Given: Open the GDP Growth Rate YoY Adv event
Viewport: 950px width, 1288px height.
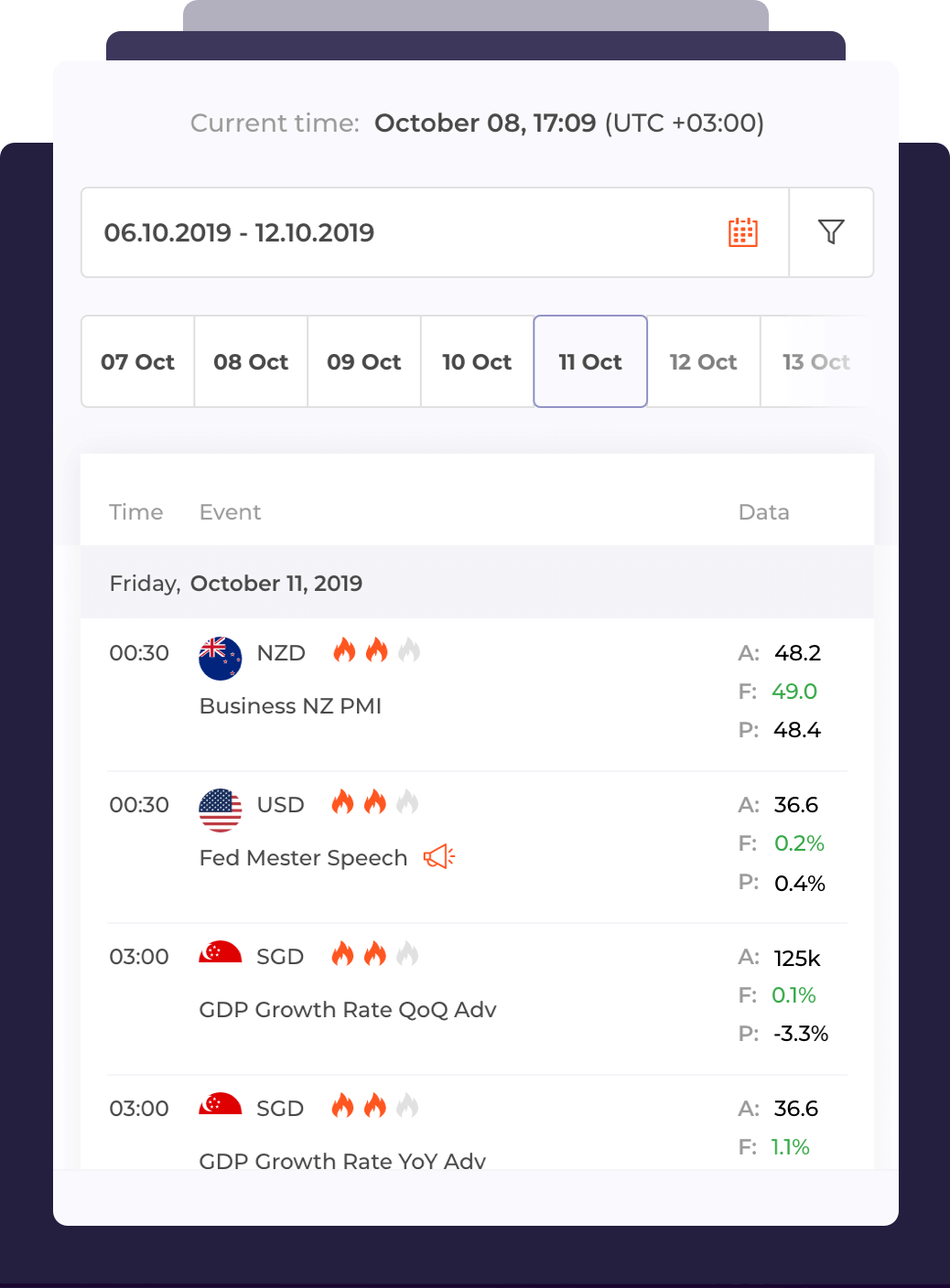Looking at the screenshot, I should tap(342, 1160).
